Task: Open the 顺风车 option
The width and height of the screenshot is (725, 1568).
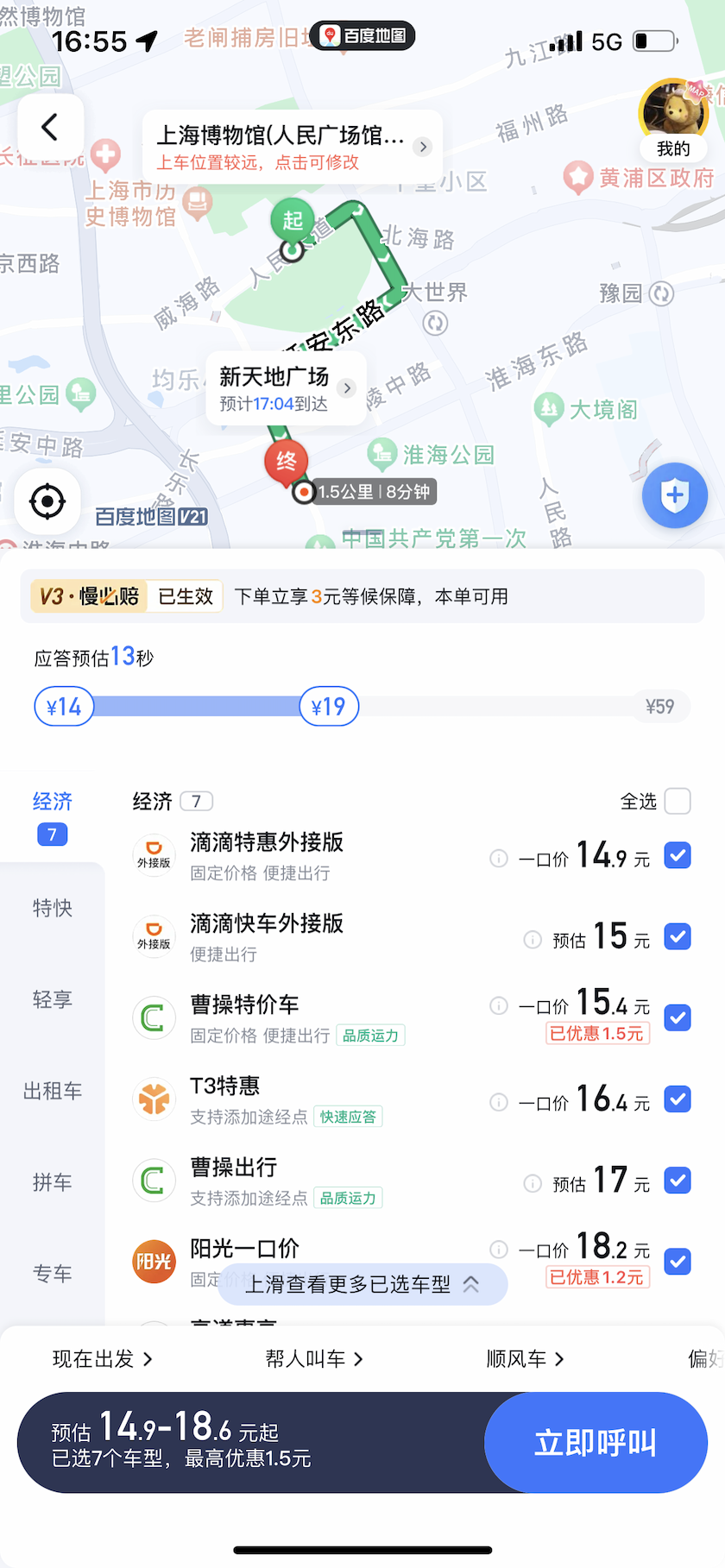Action: point(524,1357)
